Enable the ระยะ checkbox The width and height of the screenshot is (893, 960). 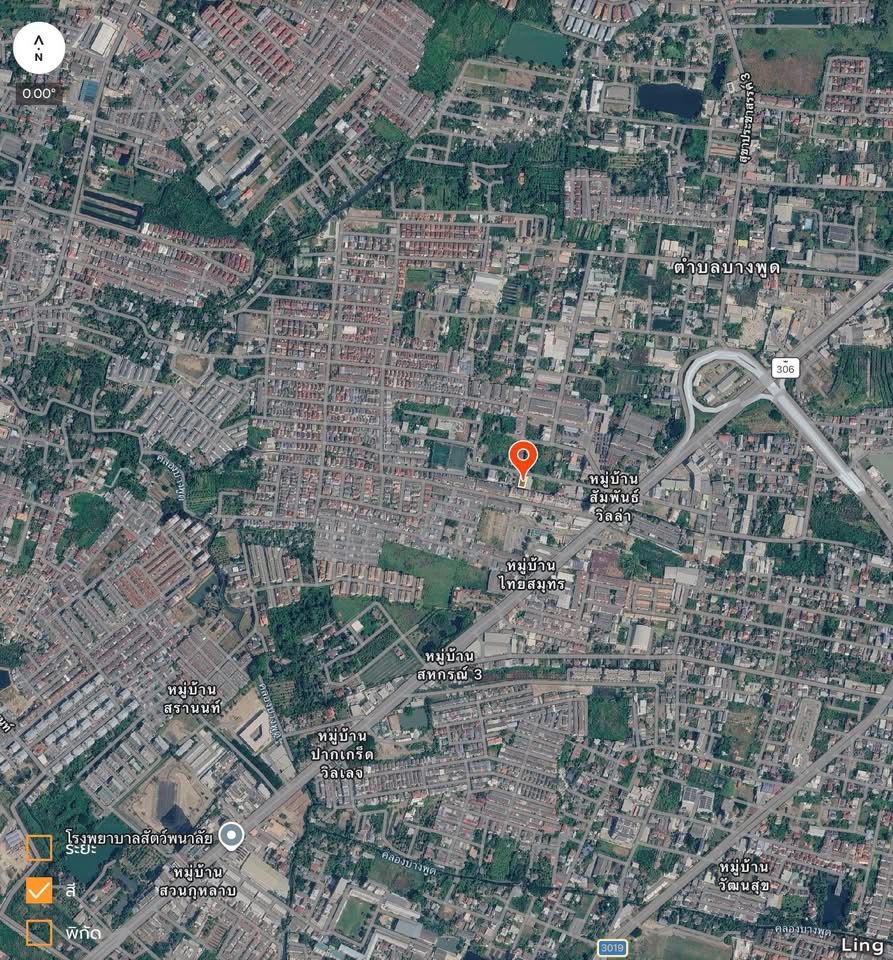pos(39,848)
